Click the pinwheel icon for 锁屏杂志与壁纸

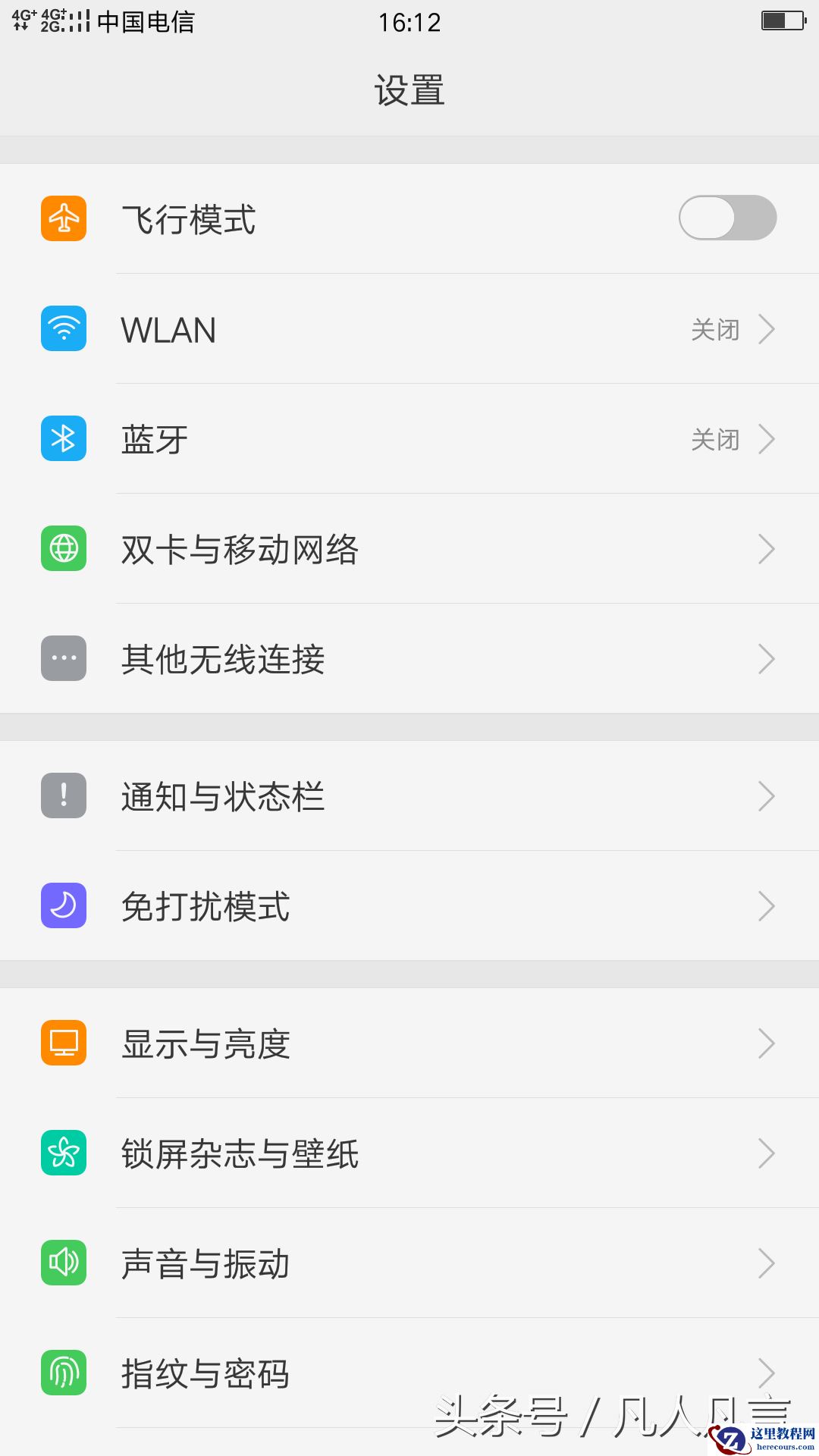pyautogui.click(x=64, y=1153)
